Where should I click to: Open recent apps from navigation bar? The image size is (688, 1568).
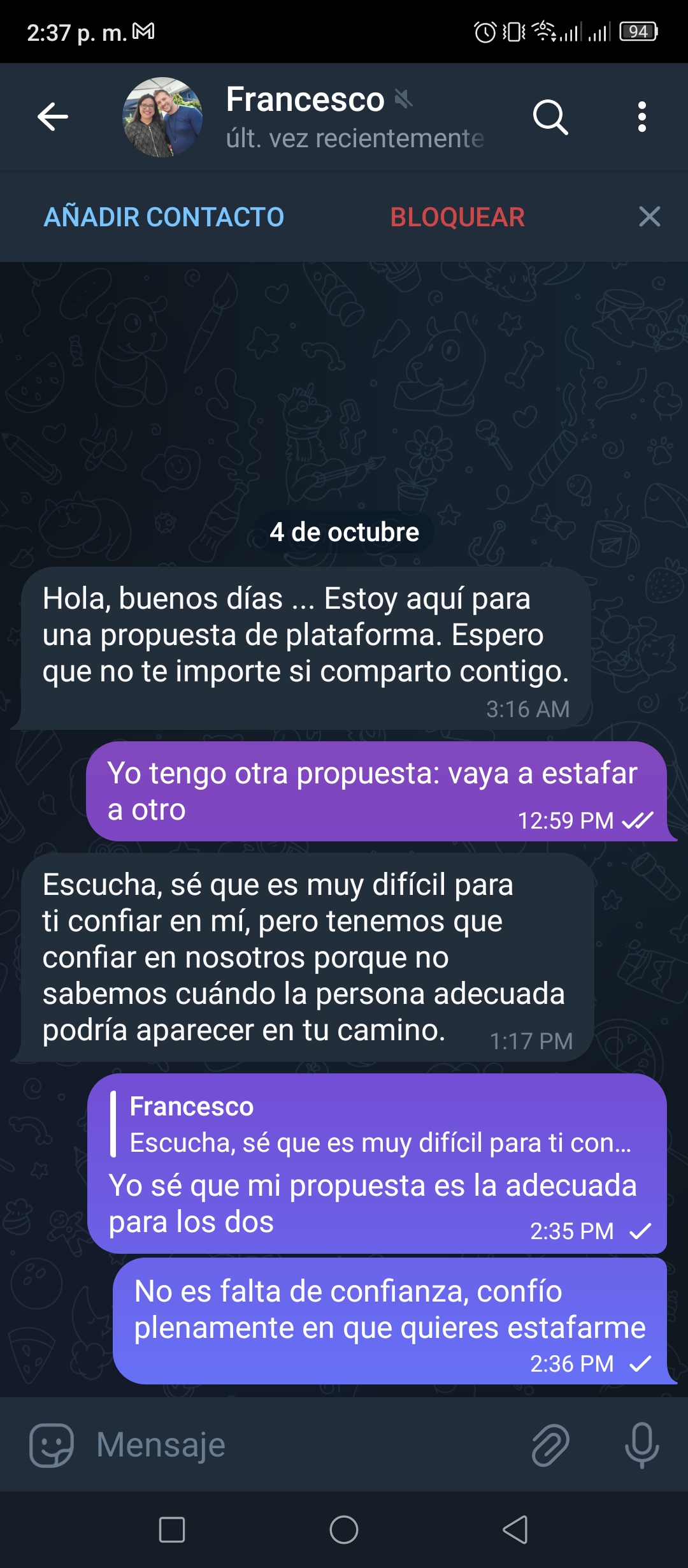point(171,1530)
